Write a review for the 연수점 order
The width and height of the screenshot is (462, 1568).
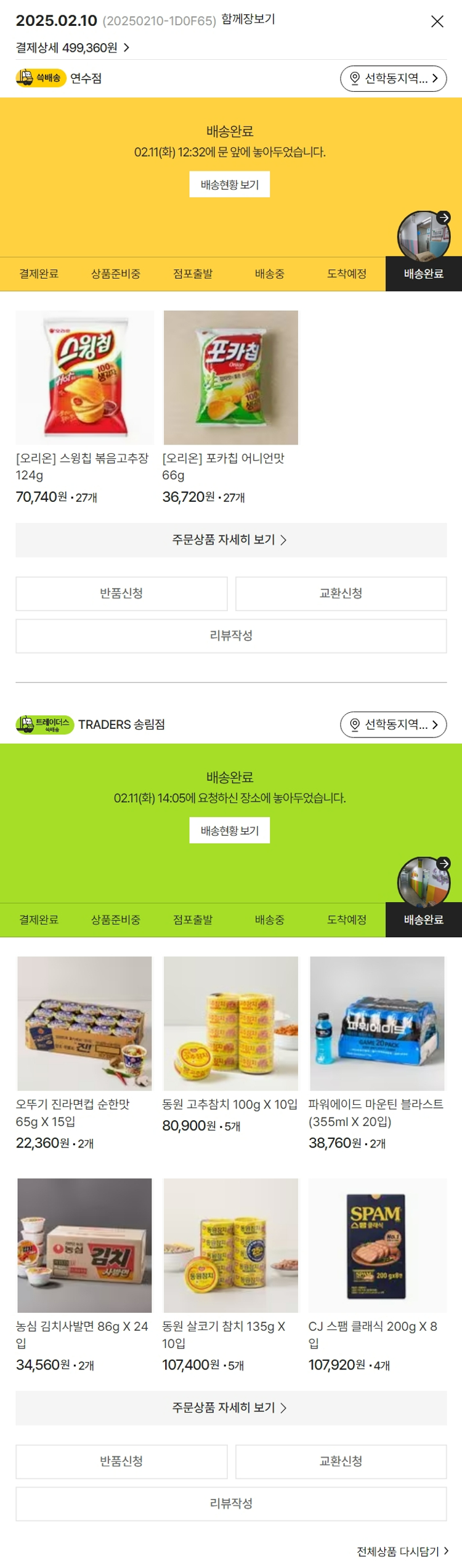coord(231,636)
